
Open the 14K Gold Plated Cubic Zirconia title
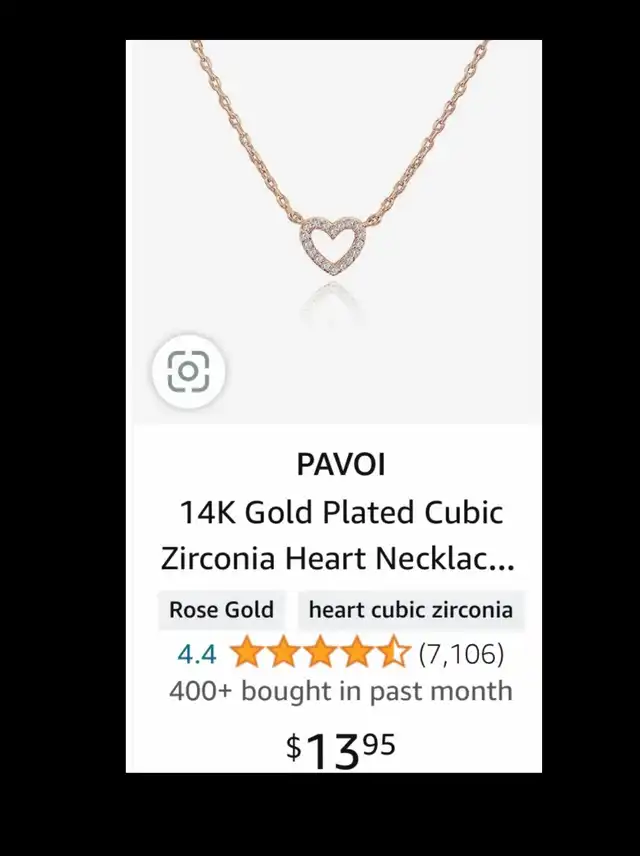[339, 535]
